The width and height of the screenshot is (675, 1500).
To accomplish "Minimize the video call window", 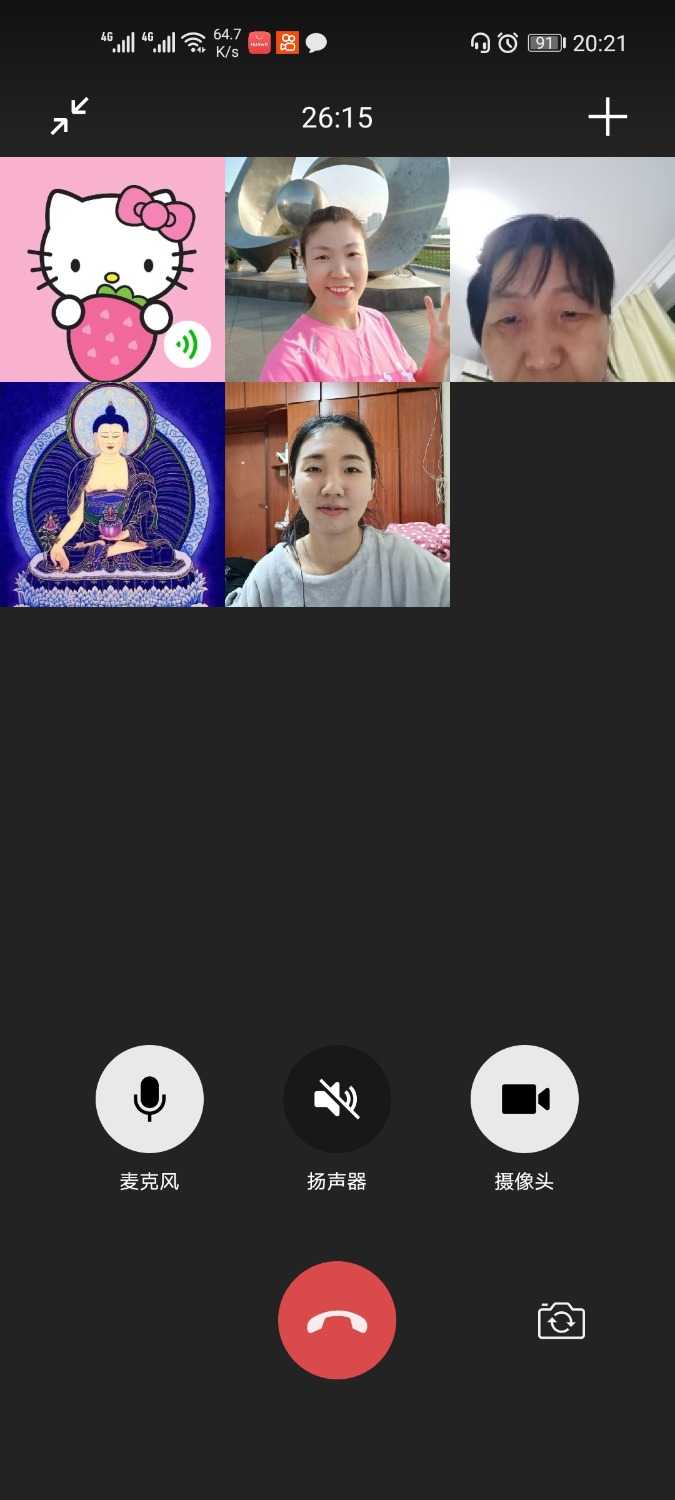I will pyautogui.click(x=70, y=117).
